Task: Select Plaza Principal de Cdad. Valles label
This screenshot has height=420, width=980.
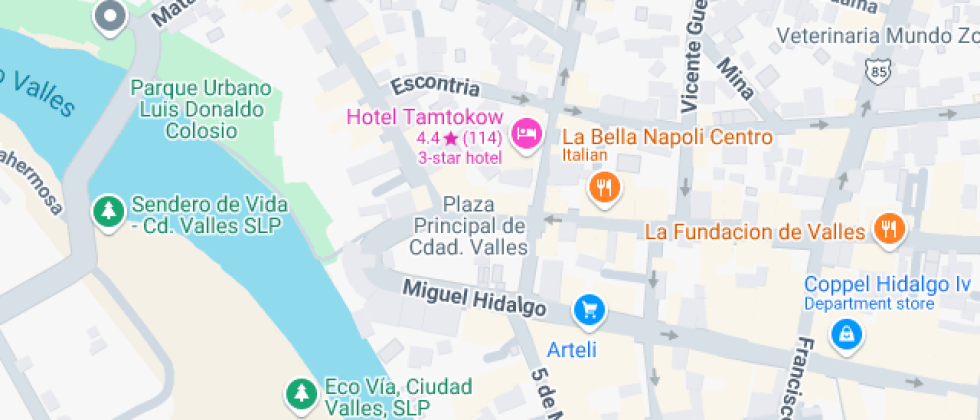Action: pyautogui.click(x=470, y=225)
